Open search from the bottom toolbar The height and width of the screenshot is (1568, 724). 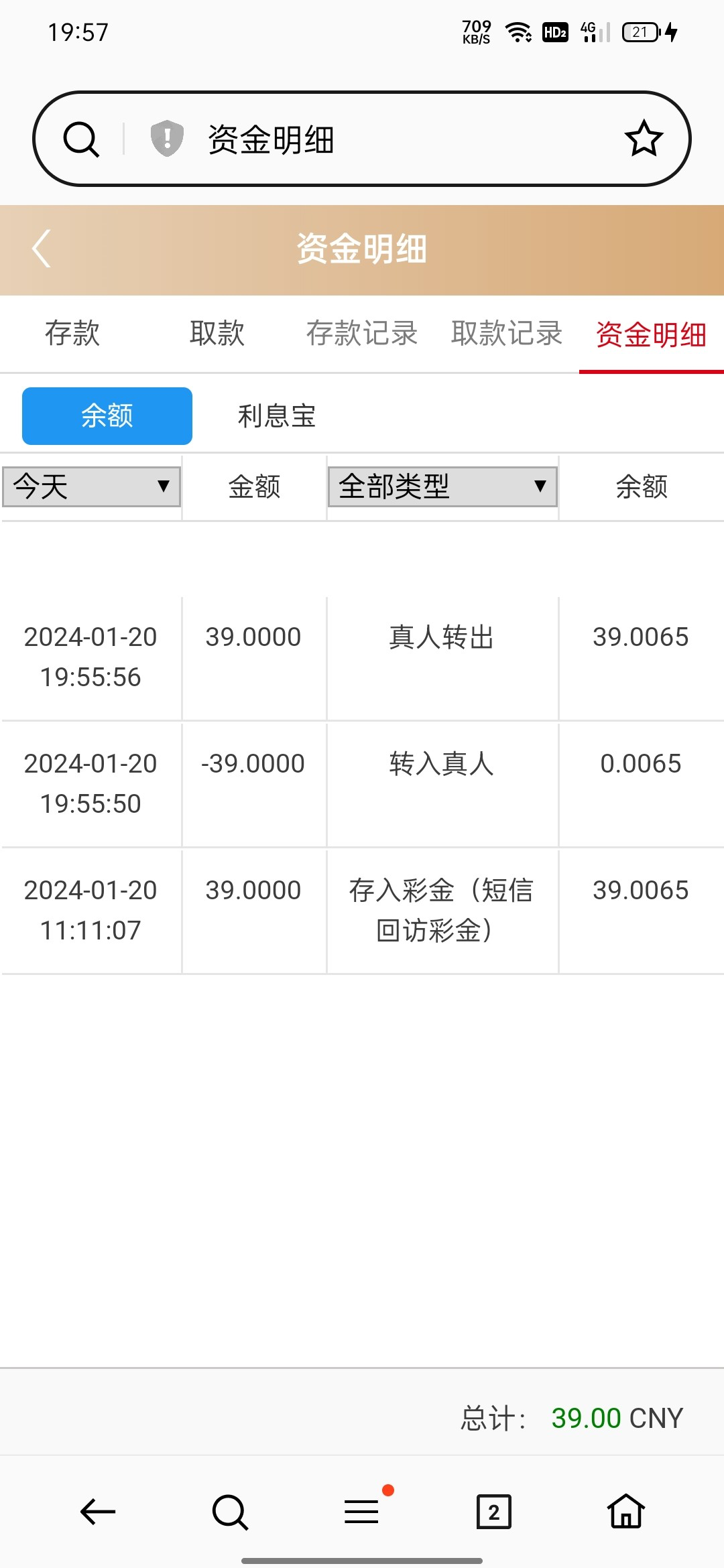click(230, 1512)
